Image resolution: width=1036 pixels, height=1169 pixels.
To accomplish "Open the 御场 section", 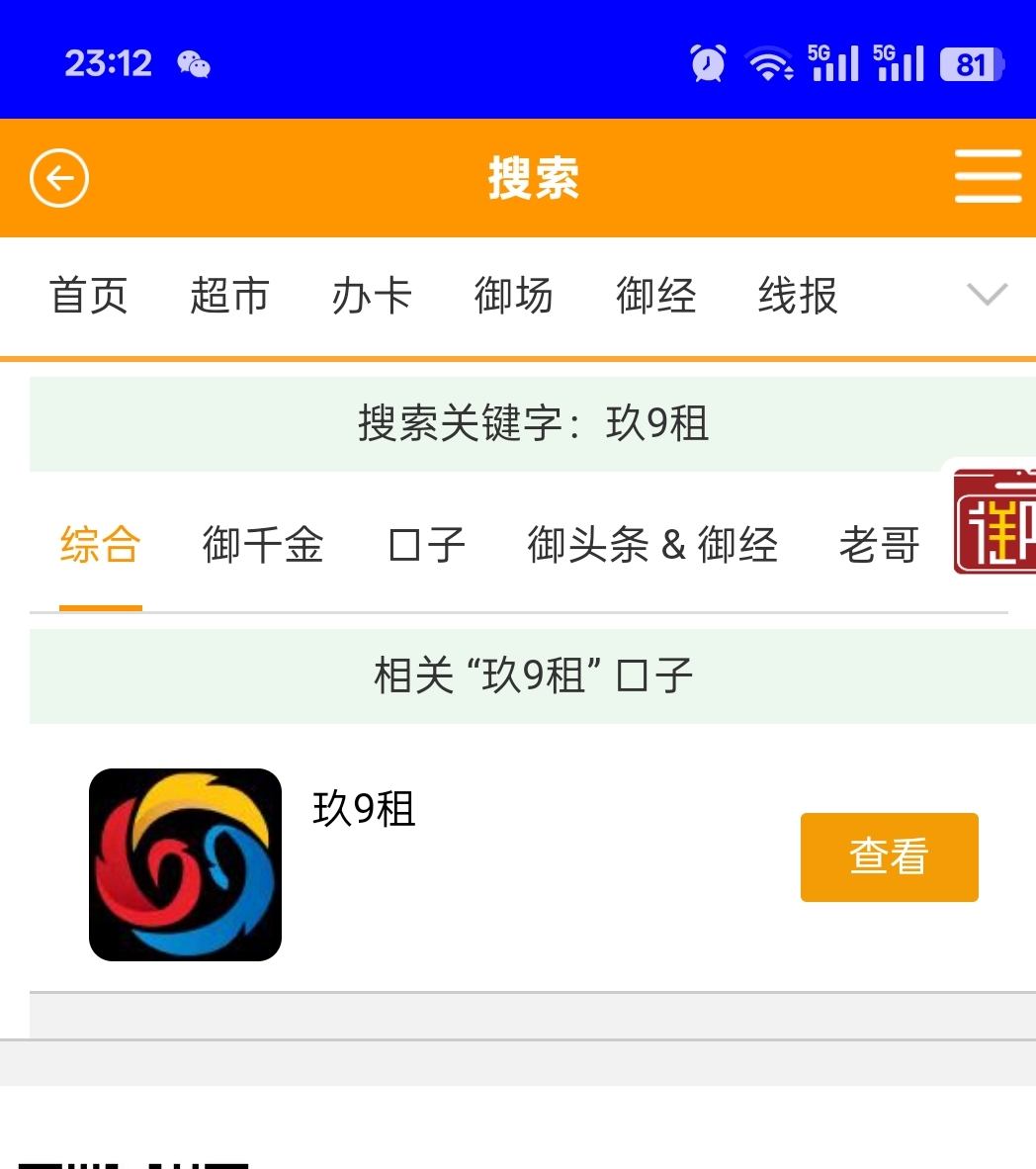I will coord(513,296).
